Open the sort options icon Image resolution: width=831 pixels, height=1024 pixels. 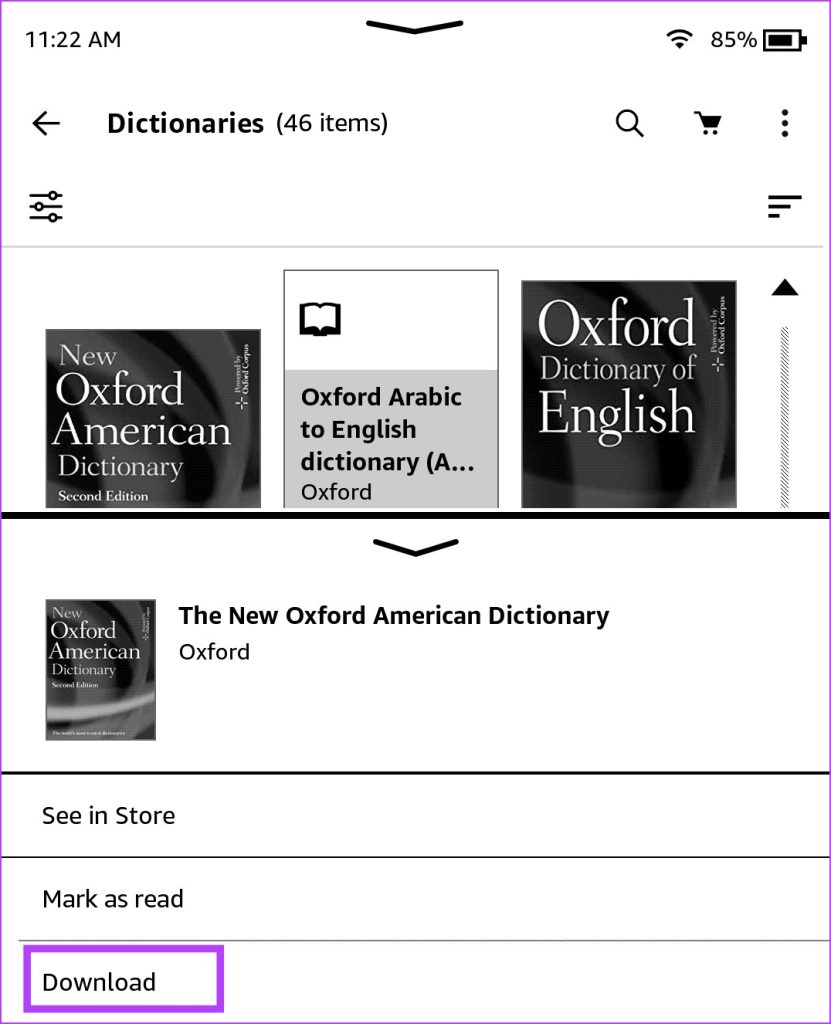(786, 206)
